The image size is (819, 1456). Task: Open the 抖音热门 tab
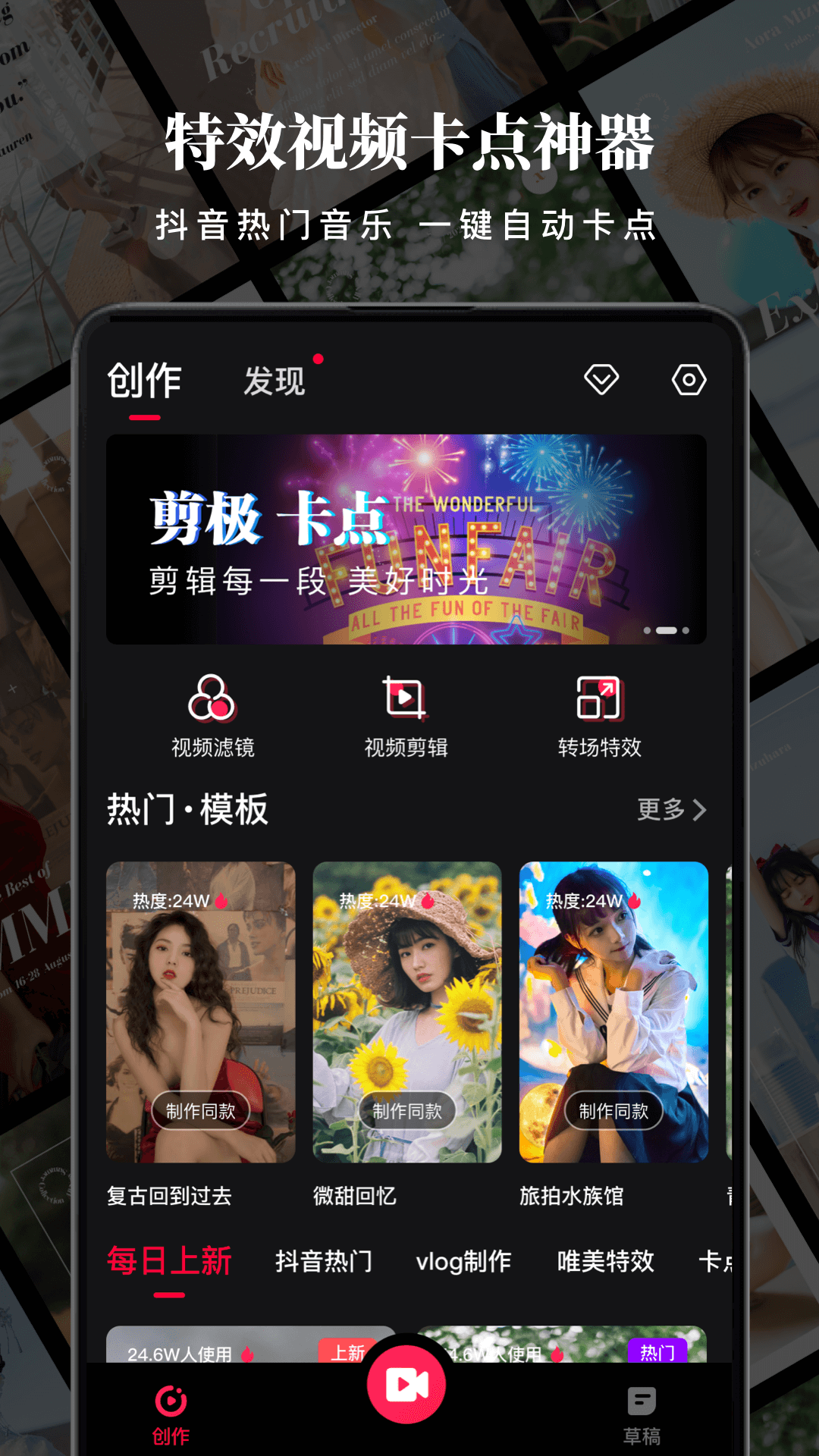coord(325,1259)
